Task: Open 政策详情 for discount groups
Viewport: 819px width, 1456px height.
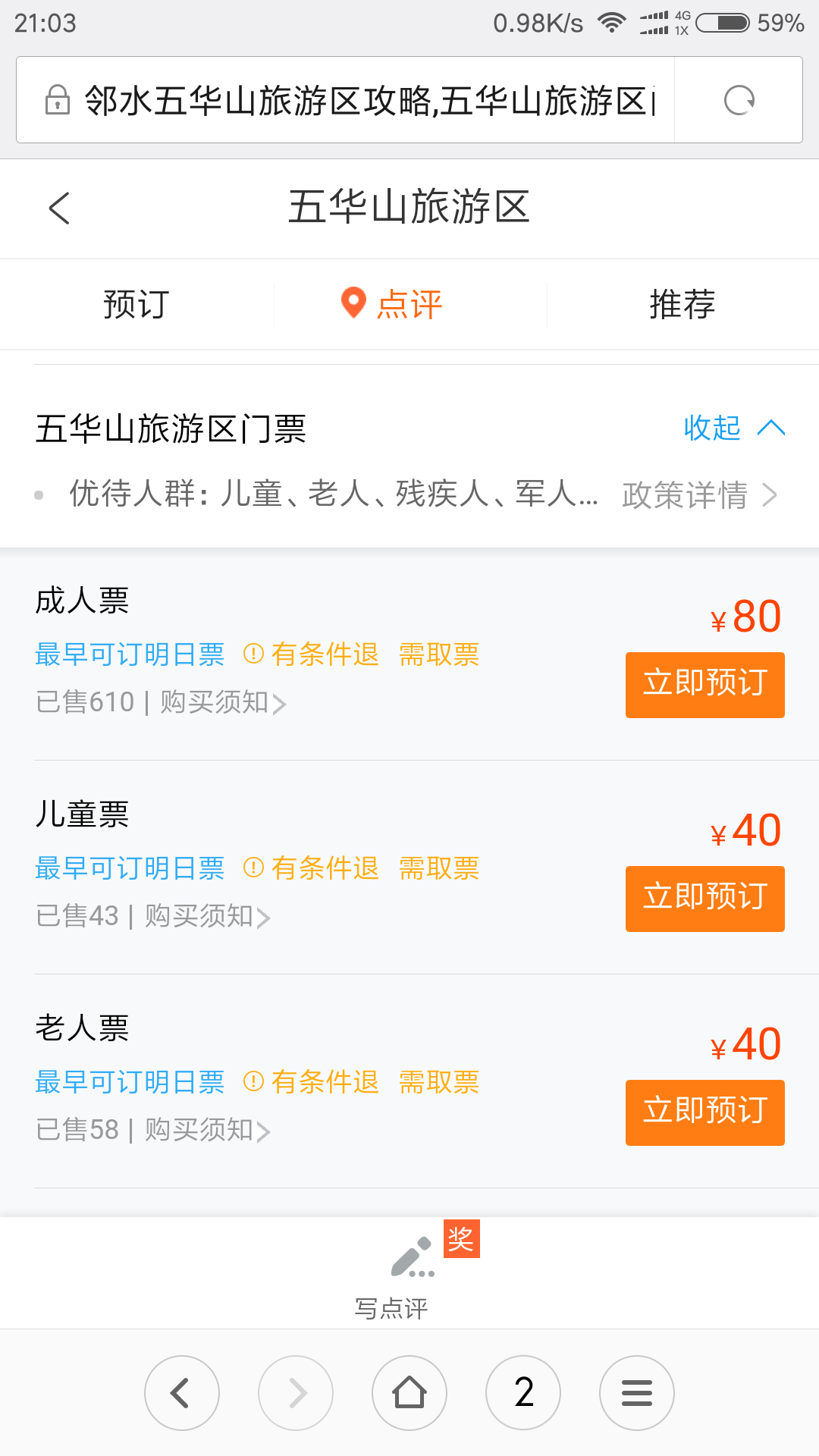Action: click(x=699, y=495)
